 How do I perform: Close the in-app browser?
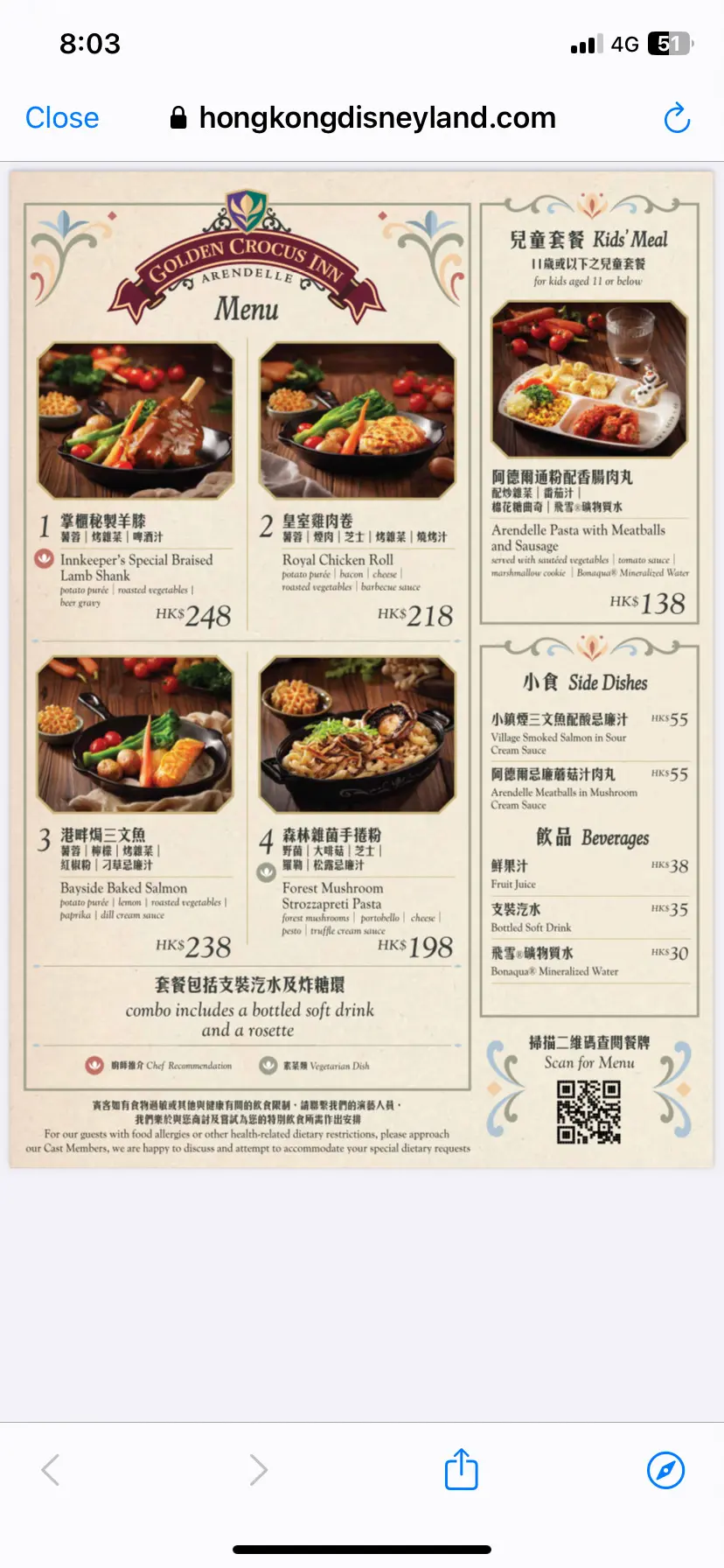62,118
